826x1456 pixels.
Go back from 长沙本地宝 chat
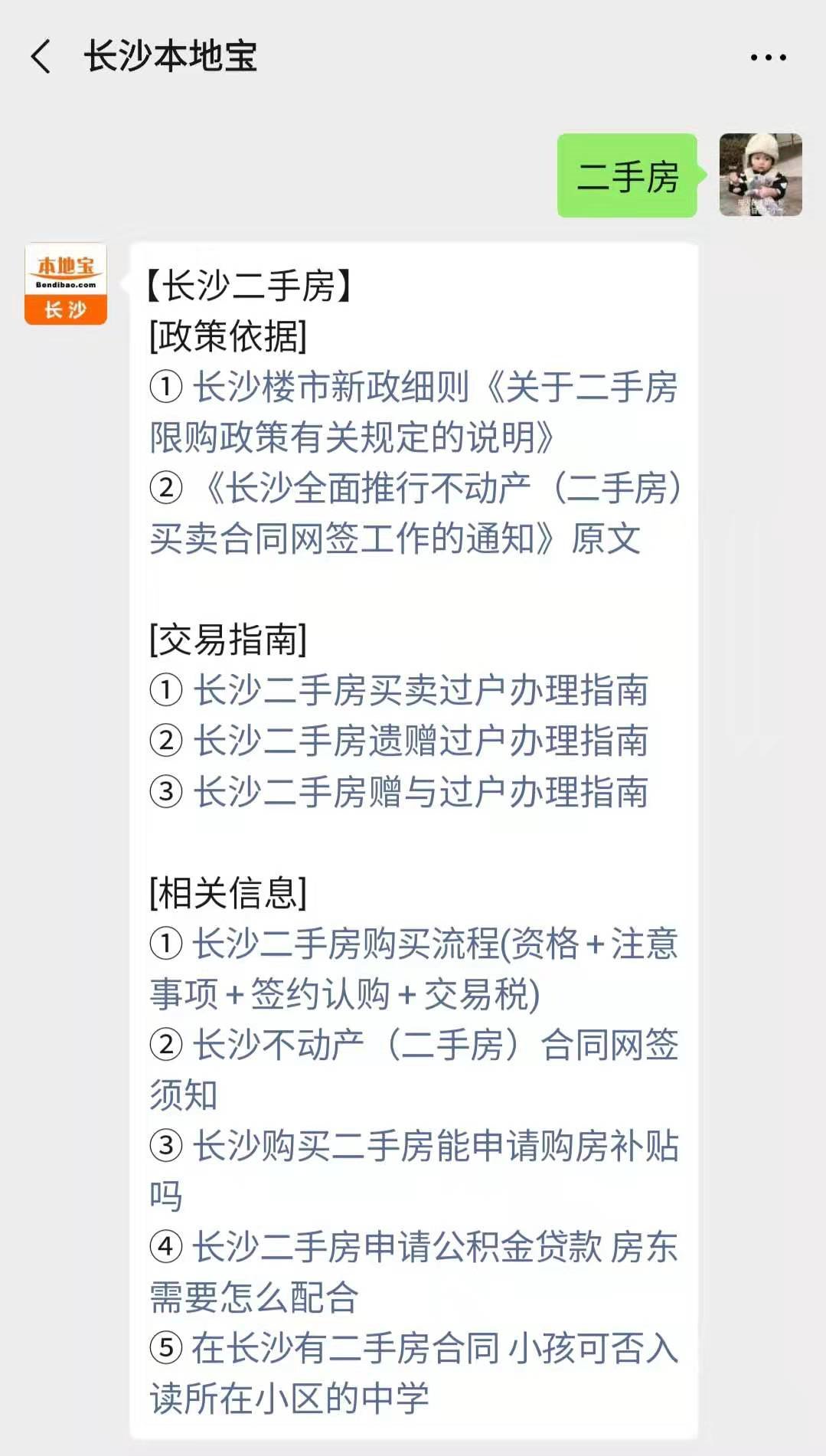click(41, 57)
